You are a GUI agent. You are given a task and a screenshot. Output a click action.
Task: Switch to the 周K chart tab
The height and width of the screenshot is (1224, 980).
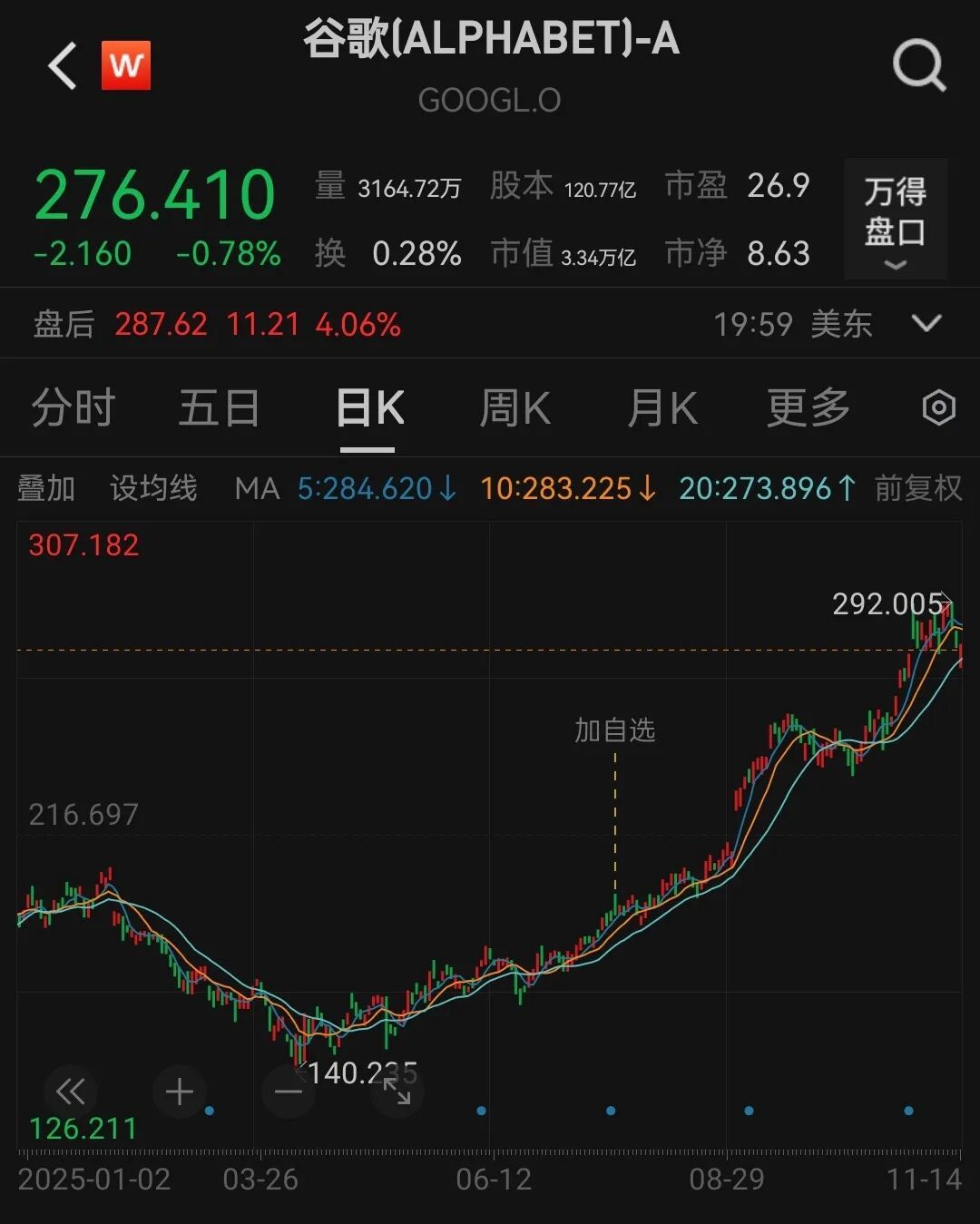(514, 408)
